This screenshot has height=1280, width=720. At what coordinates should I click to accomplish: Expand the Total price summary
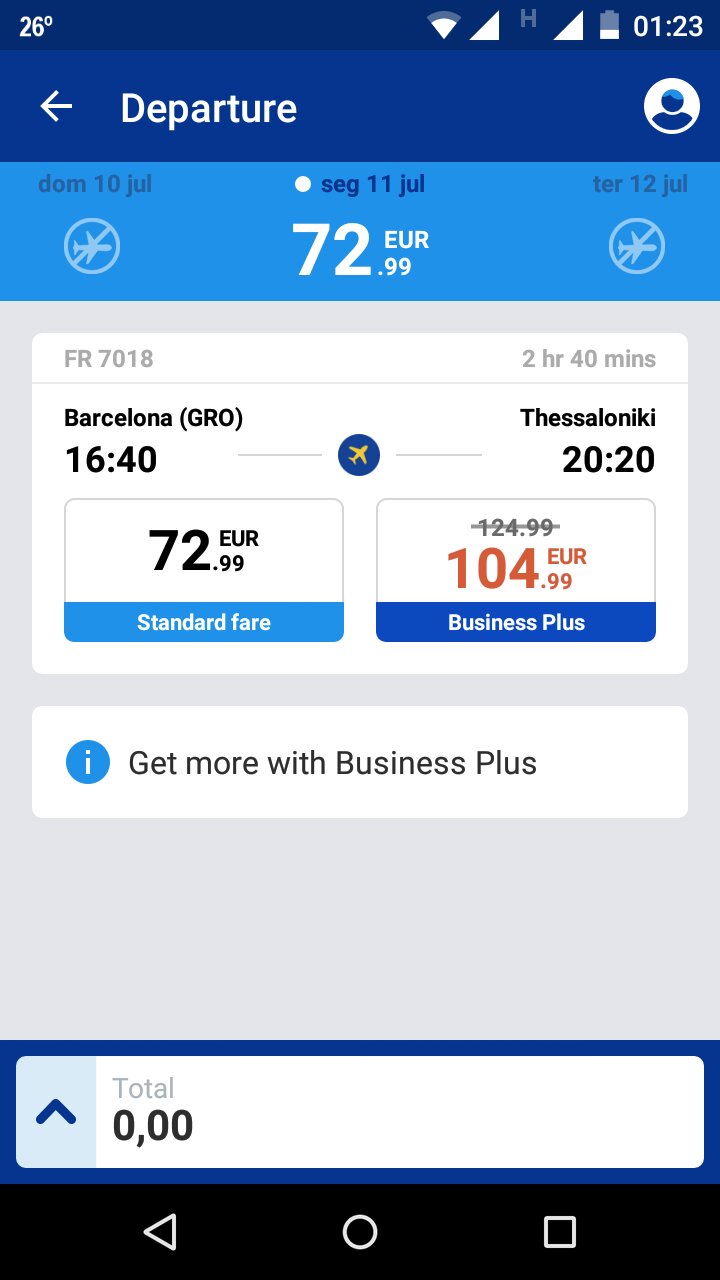pos(56,1112)
